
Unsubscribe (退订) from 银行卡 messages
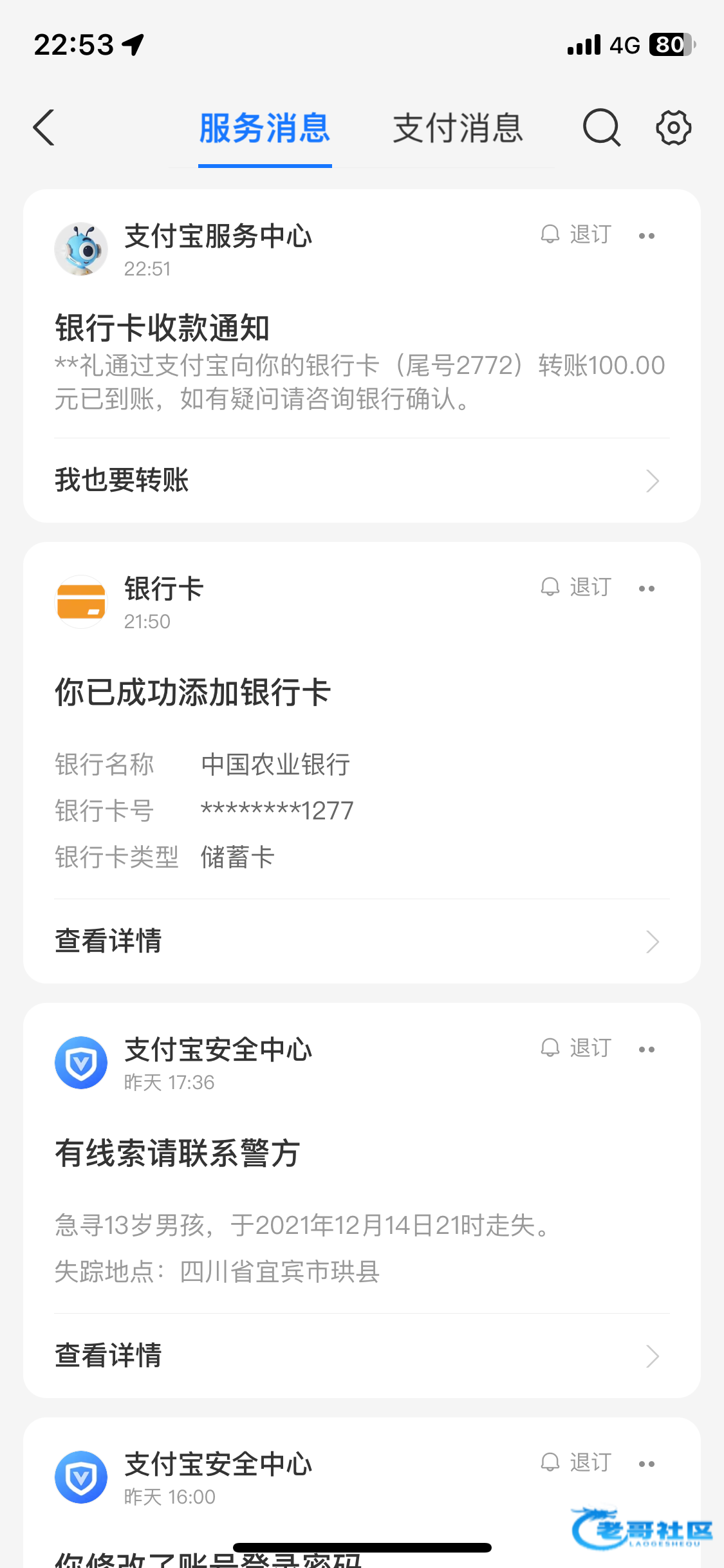click(x=577, y=588)
